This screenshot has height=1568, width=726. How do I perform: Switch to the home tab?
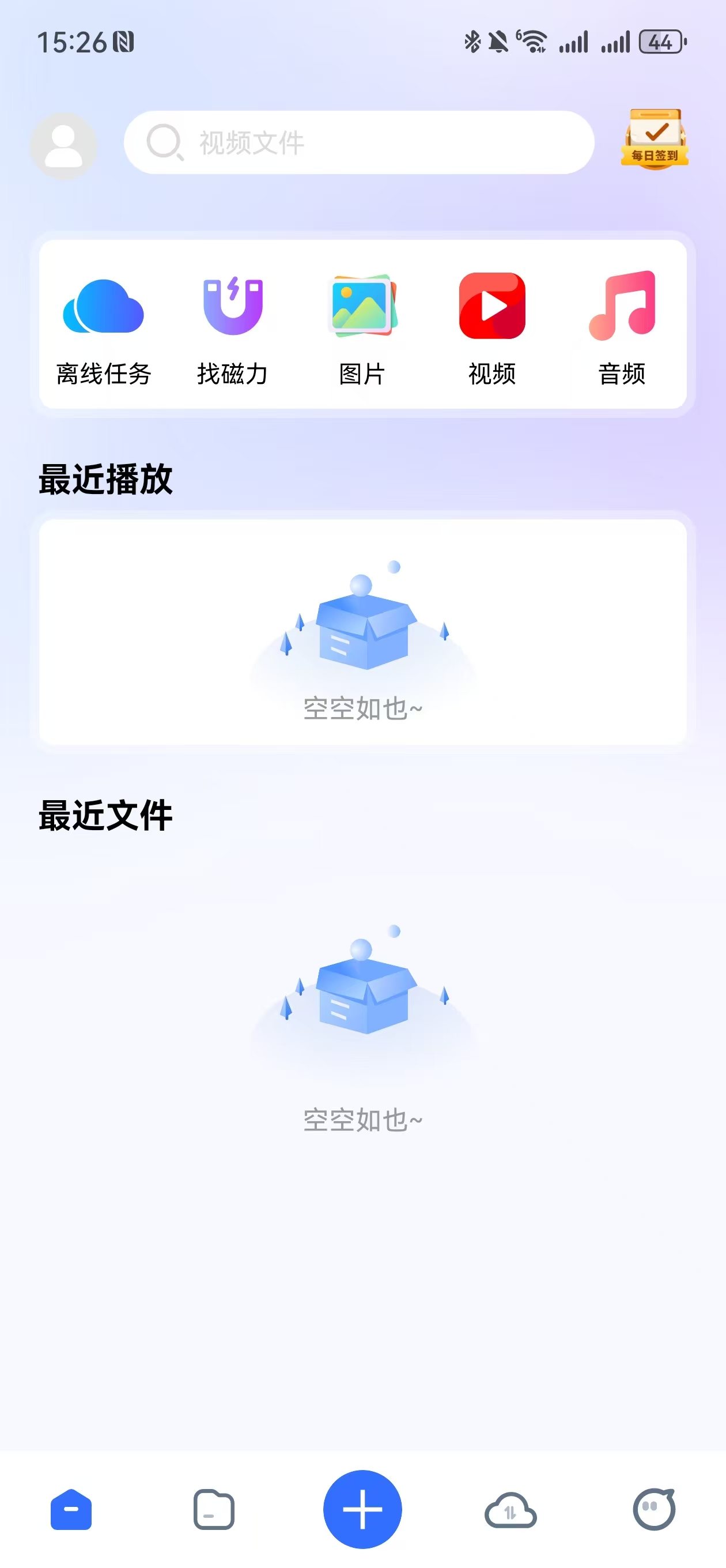(71, 1510)
